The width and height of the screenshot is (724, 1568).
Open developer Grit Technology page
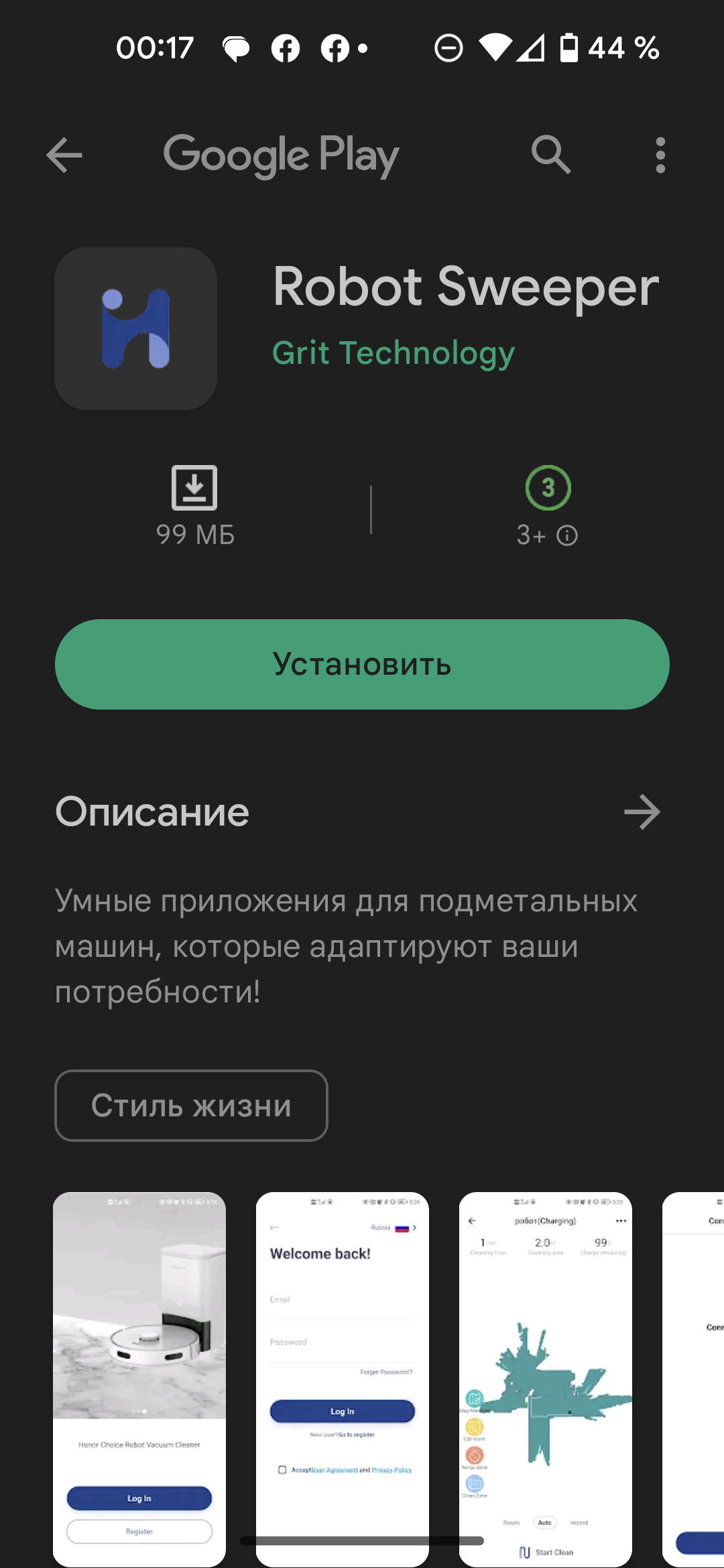tap(394, 353)
